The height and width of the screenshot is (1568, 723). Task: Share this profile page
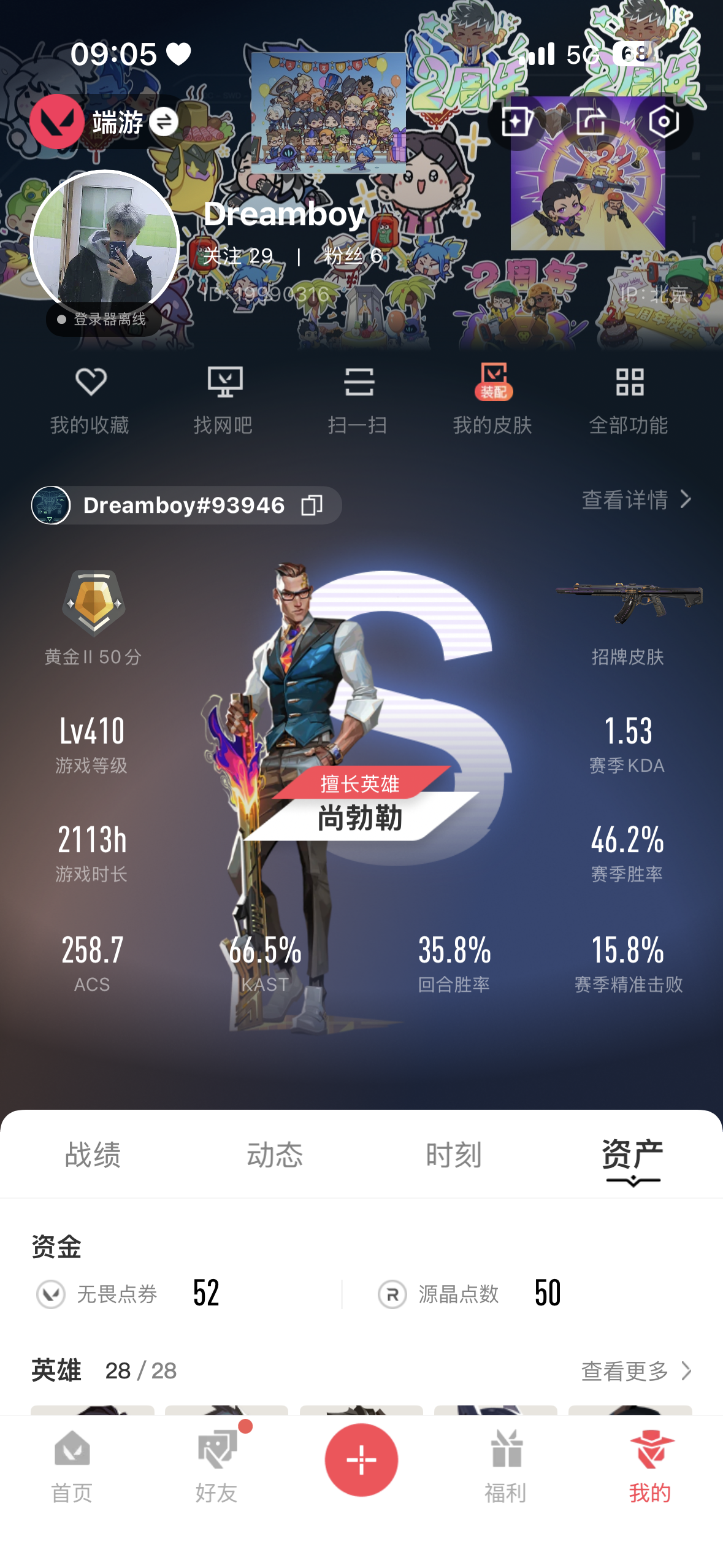591,121
